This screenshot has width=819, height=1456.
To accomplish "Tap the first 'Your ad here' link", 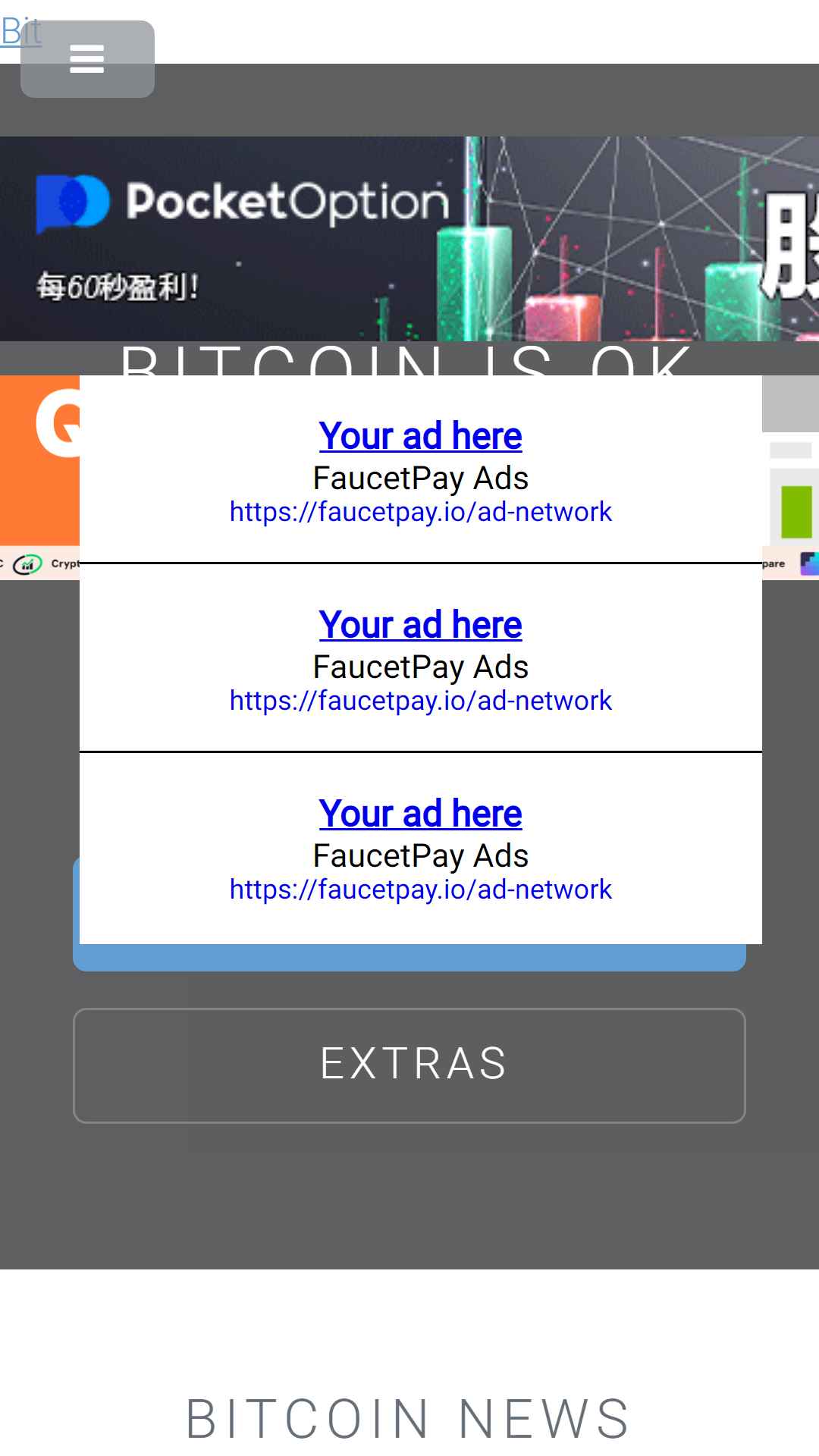I will (x=420, y=436).
